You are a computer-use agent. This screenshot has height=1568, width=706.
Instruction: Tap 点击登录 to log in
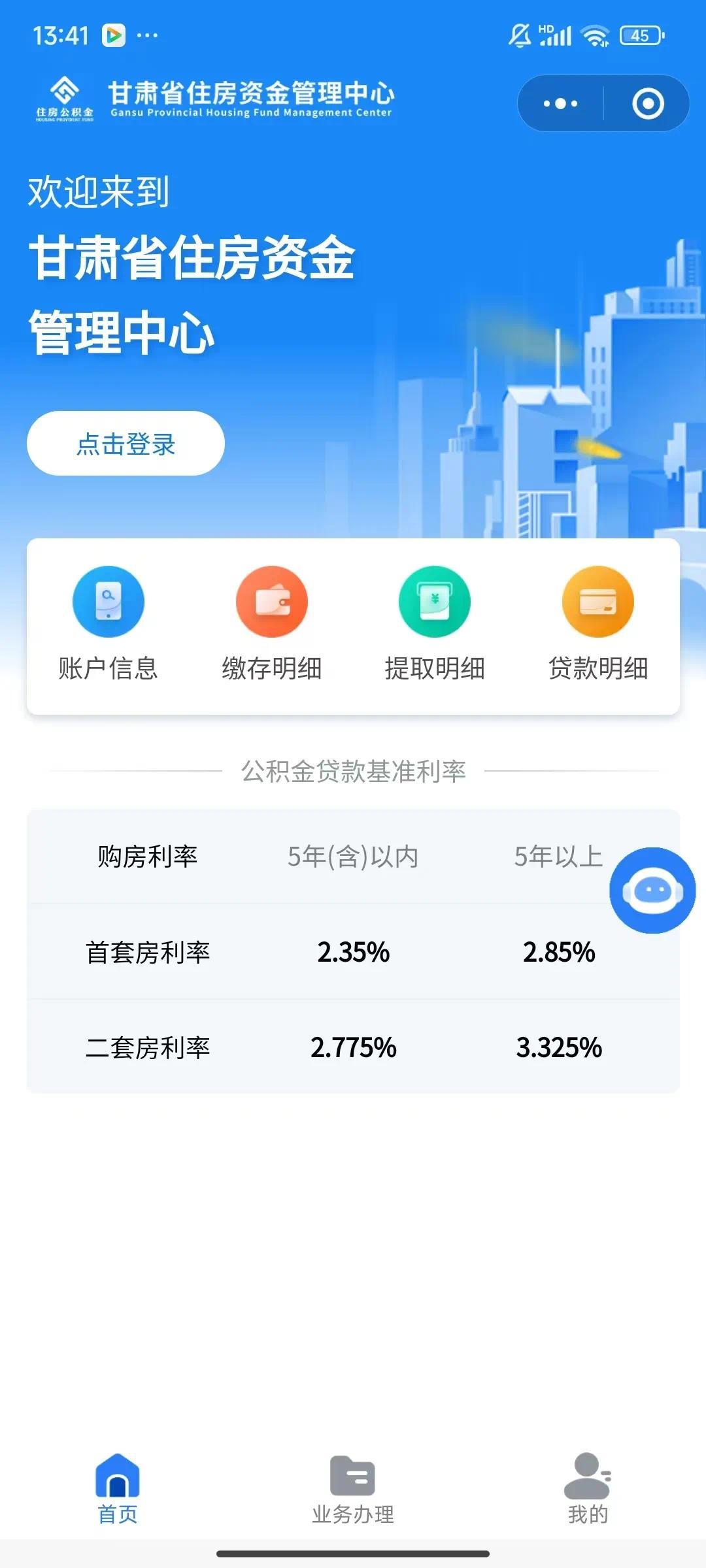(x=126, y=443)
